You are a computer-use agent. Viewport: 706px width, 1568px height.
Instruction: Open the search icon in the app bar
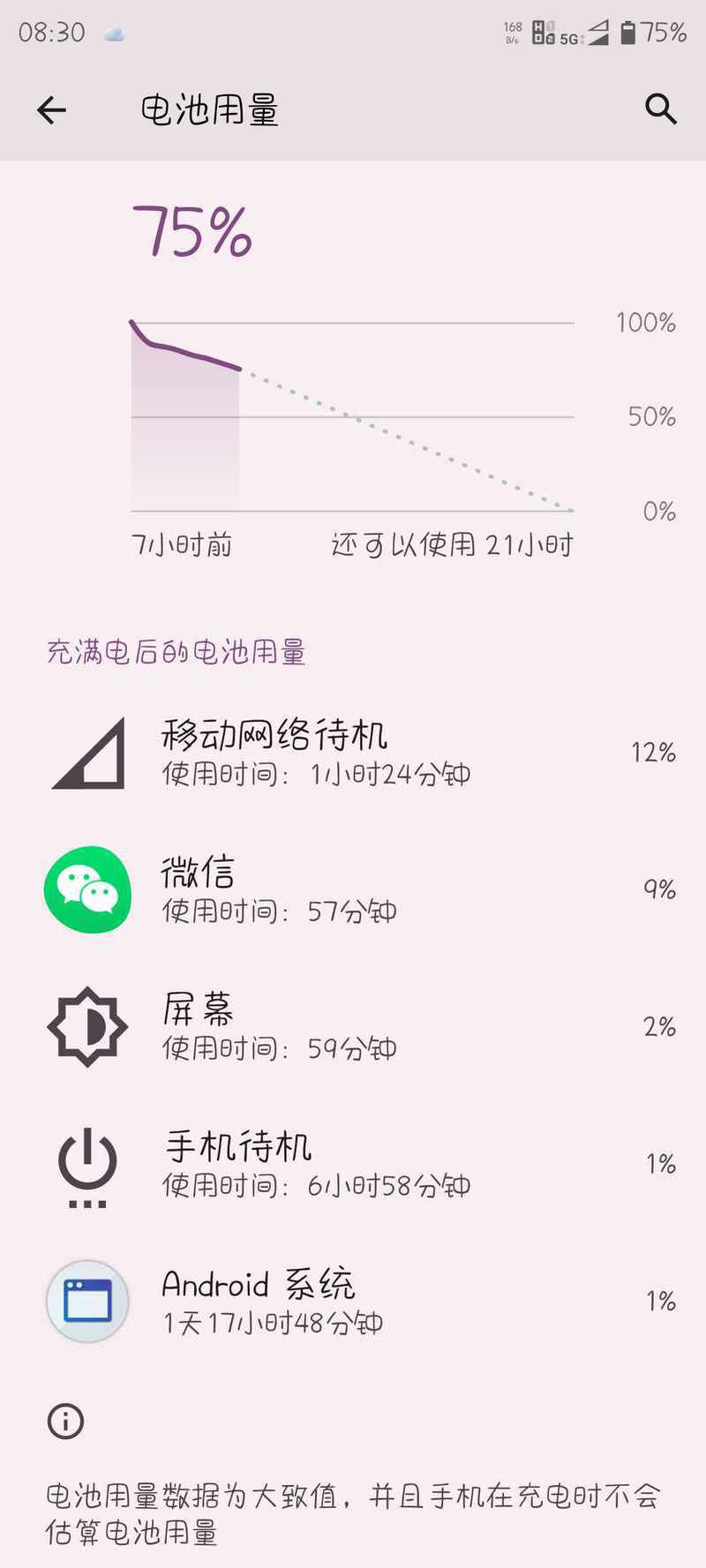coord(660,109)
